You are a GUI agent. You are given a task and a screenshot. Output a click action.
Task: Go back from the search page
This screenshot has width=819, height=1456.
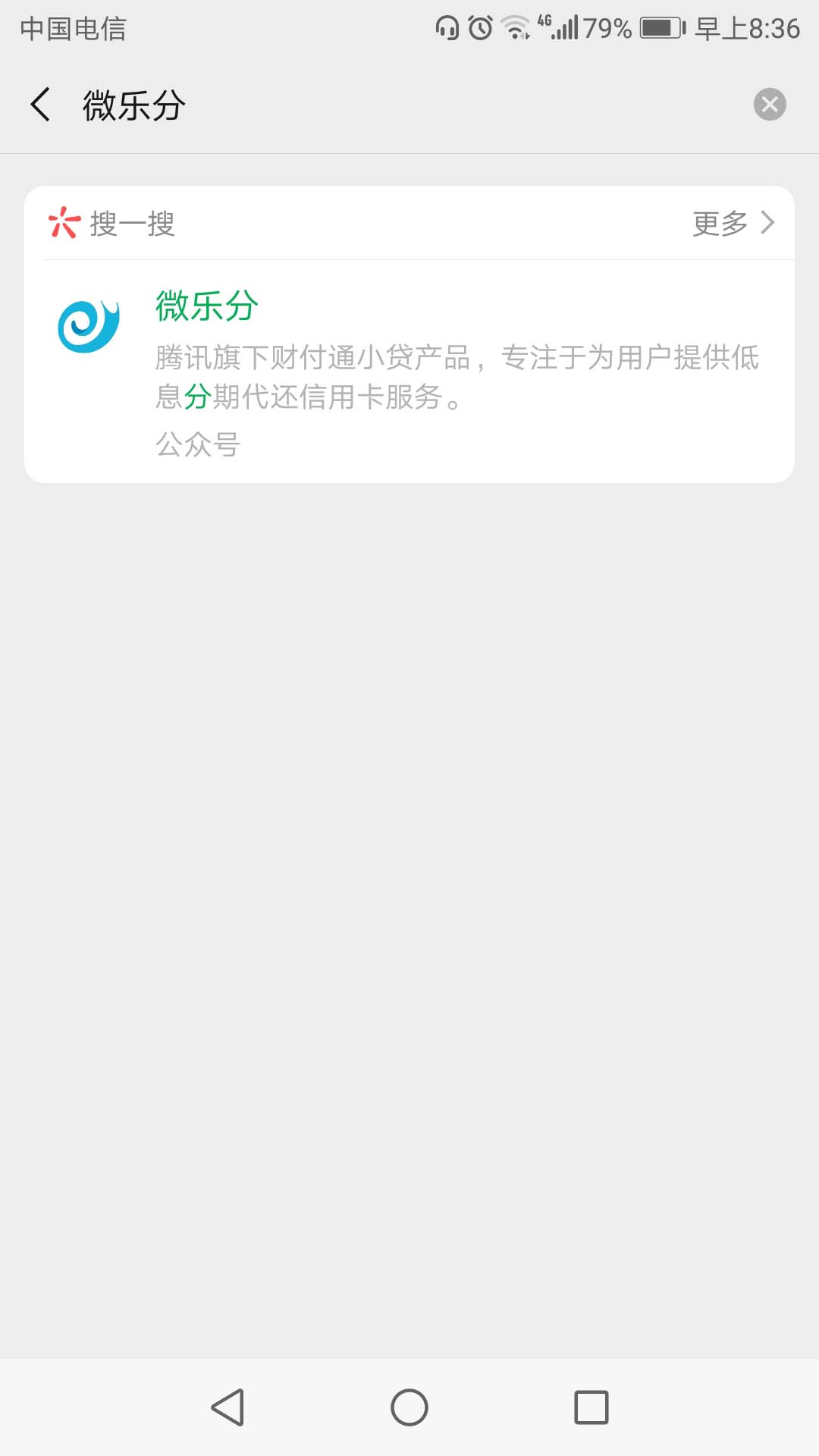[x=41, y=105]
